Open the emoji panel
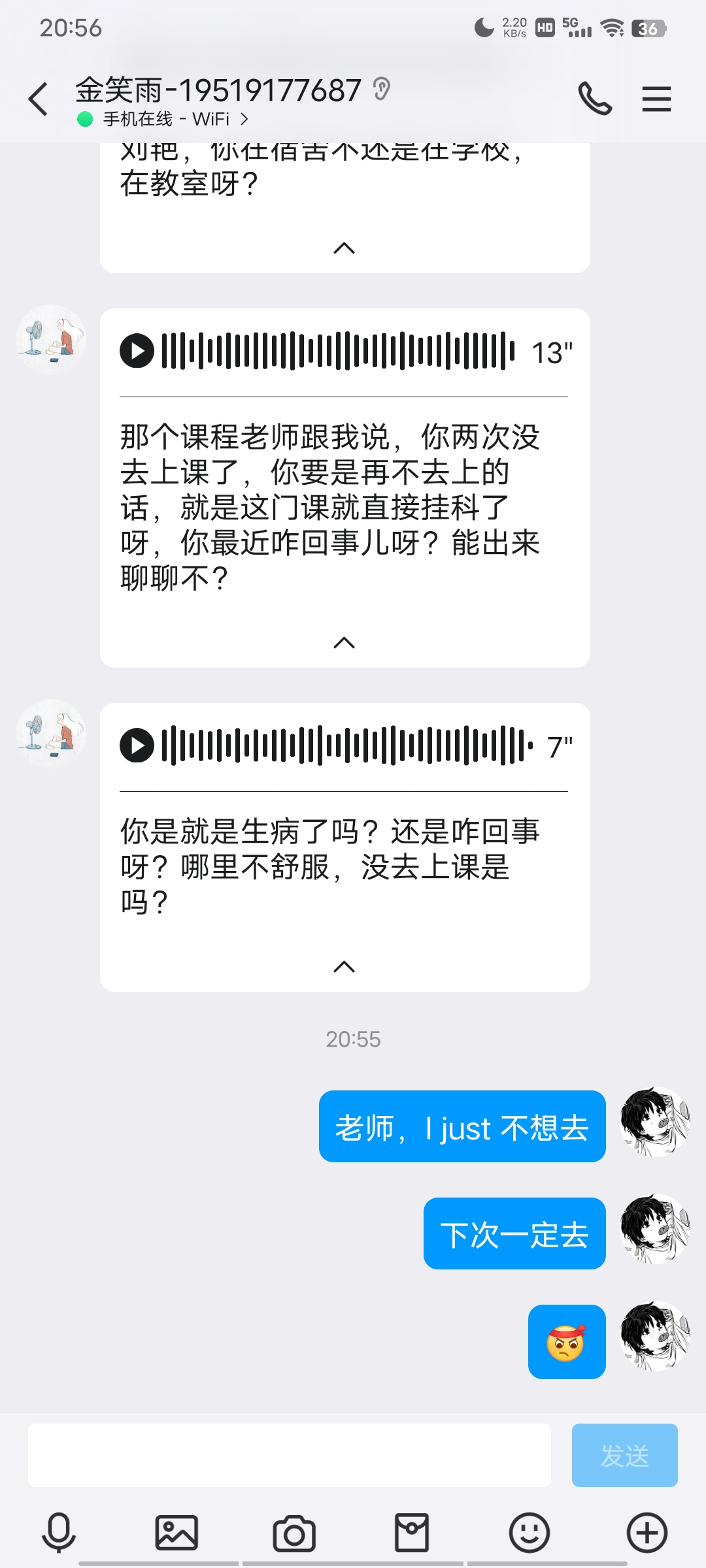 [x=529, y=1533]
